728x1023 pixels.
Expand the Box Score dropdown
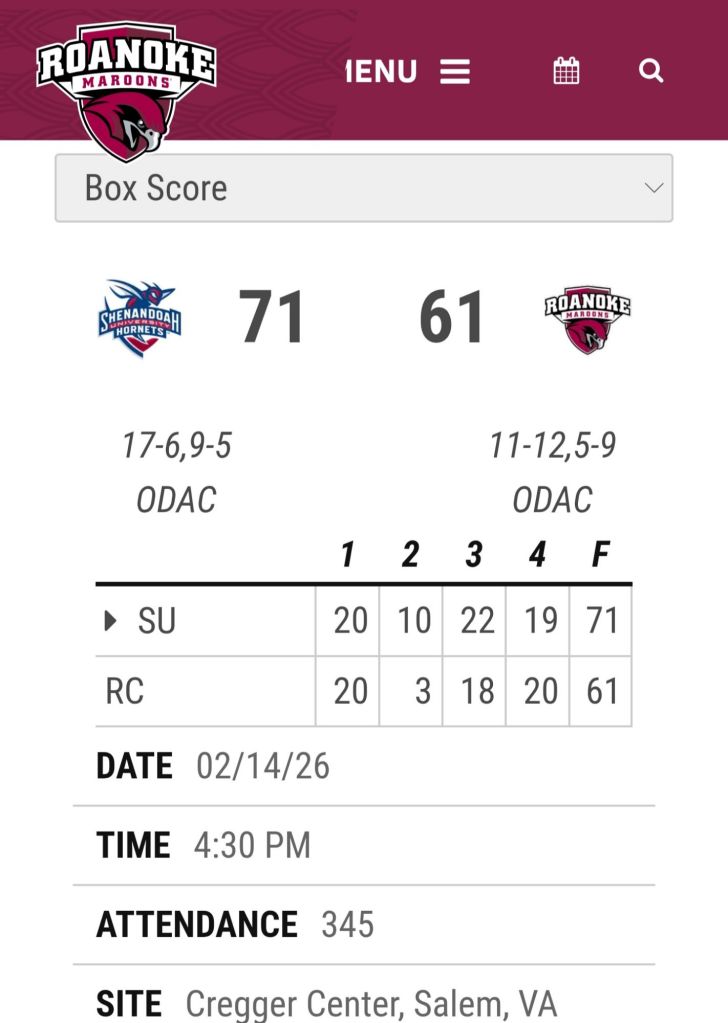(x=364, y=188)
